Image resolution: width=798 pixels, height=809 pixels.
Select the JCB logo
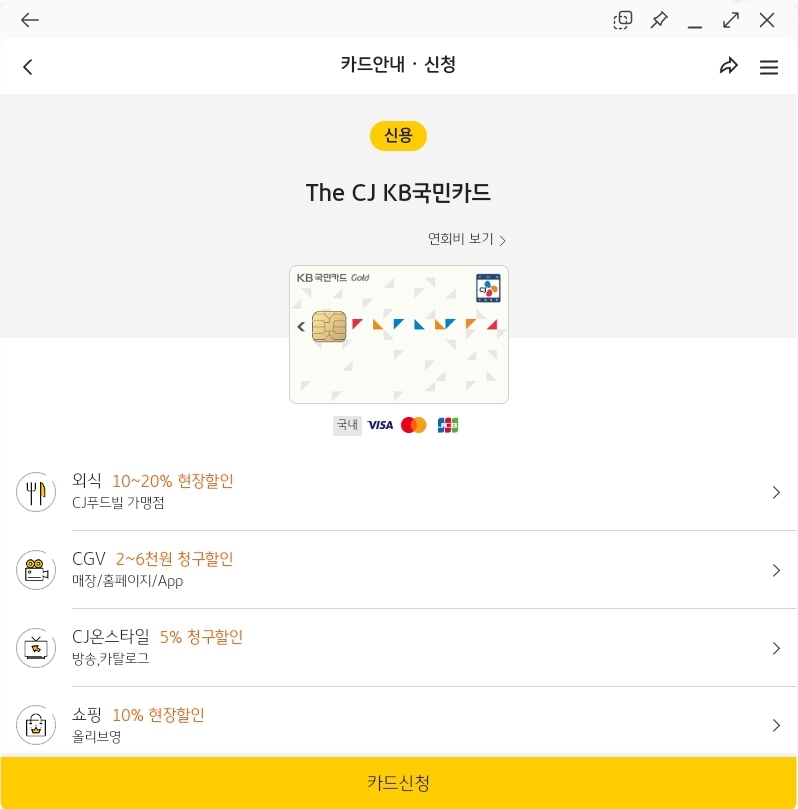click(447, 425)
